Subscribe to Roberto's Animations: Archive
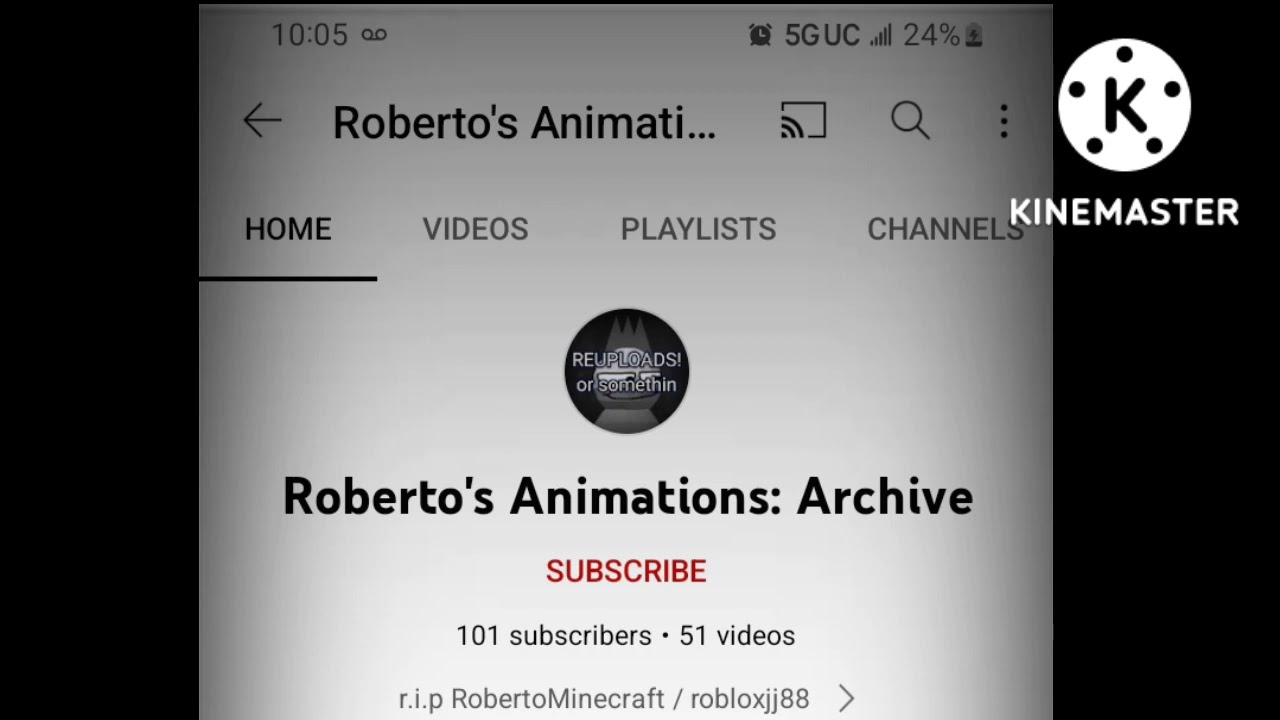 click(x=626, y=571)
